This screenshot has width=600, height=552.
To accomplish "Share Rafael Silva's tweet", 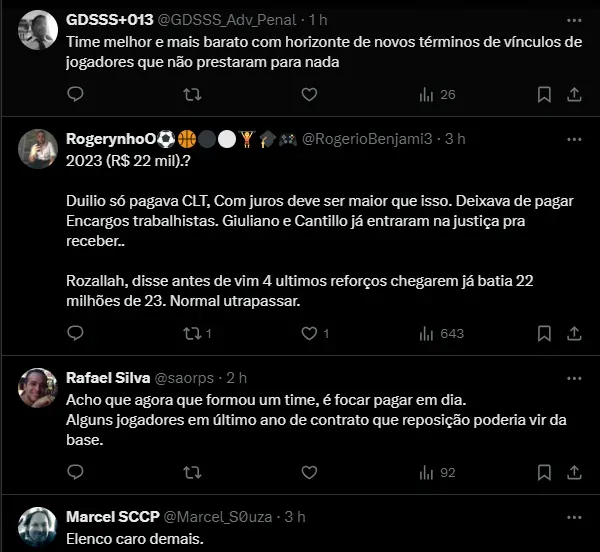I will coord(574,472).
